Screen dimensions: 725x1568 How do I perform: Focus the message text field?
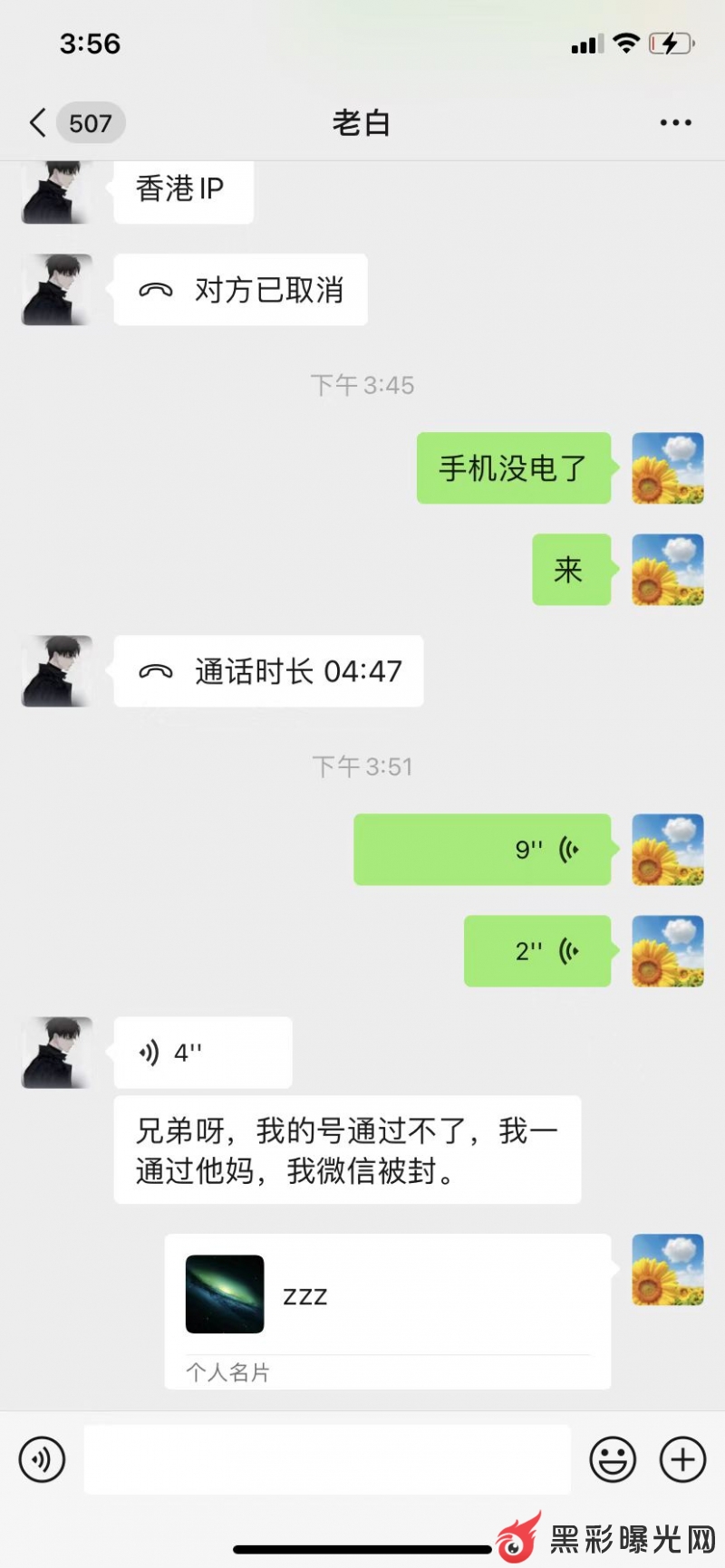(x=326, y=1459)
